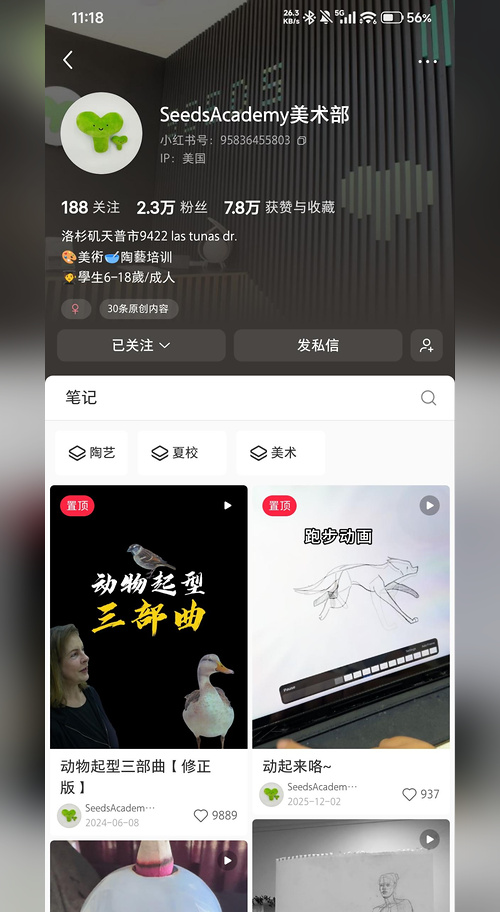
Task: Open the 动物起型三部曲 video note
Action: pyautogui.click(x=149, y=617)
